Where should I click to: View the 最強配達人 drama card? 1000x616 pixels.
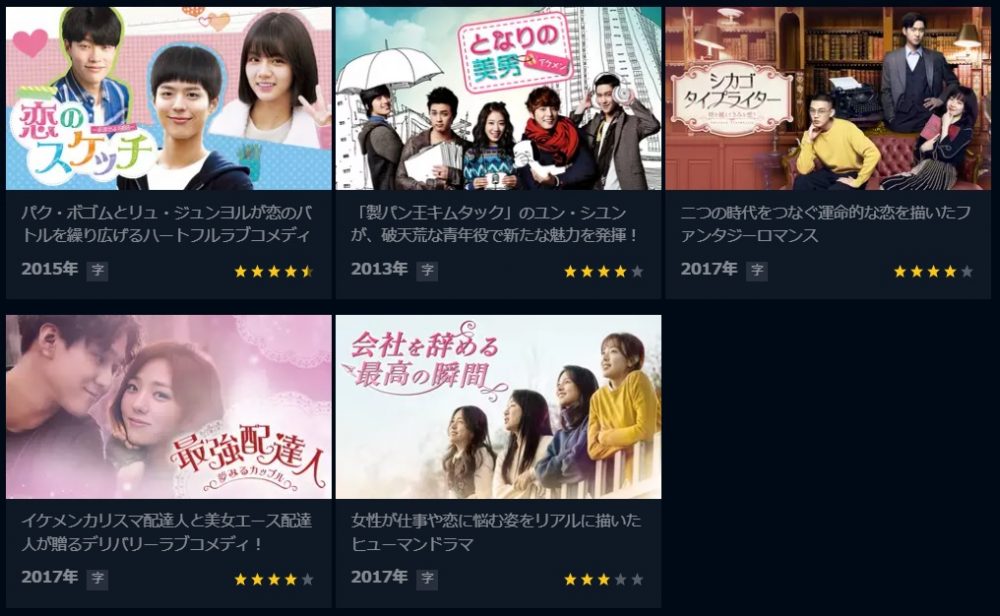tap(168, 408)
